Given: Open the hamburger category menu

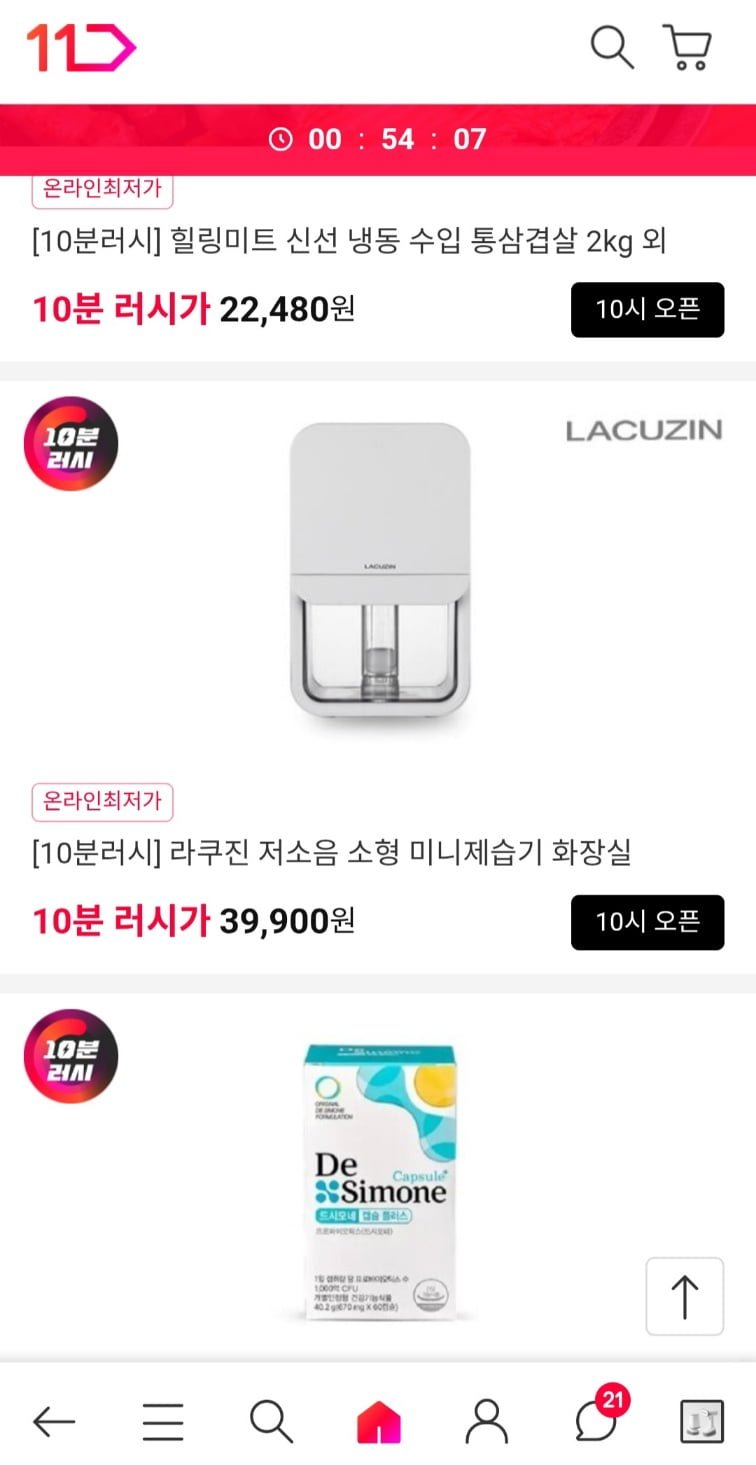Looking at the screenshot, I should 162,1421.
